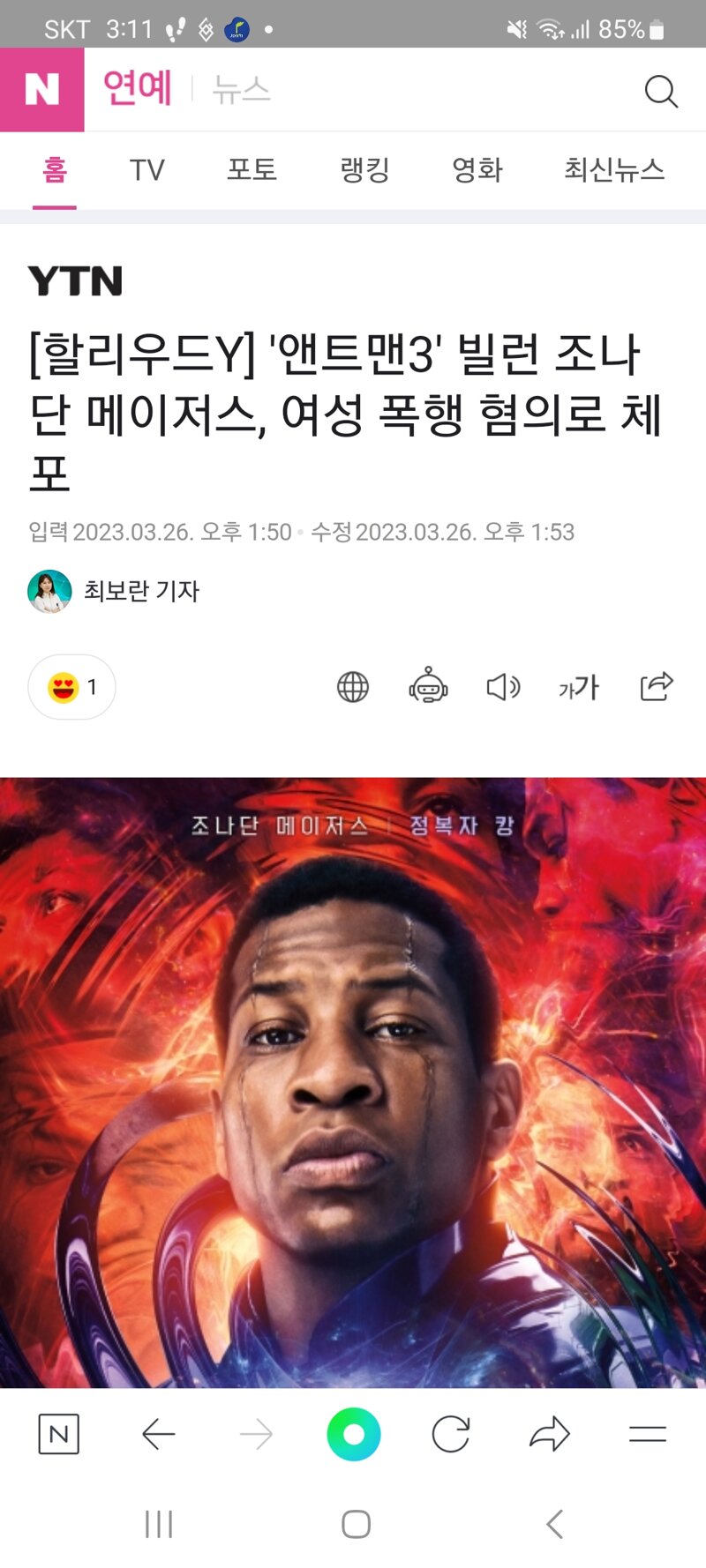
Task: Tap the Naver N logo
Action: 41,90
